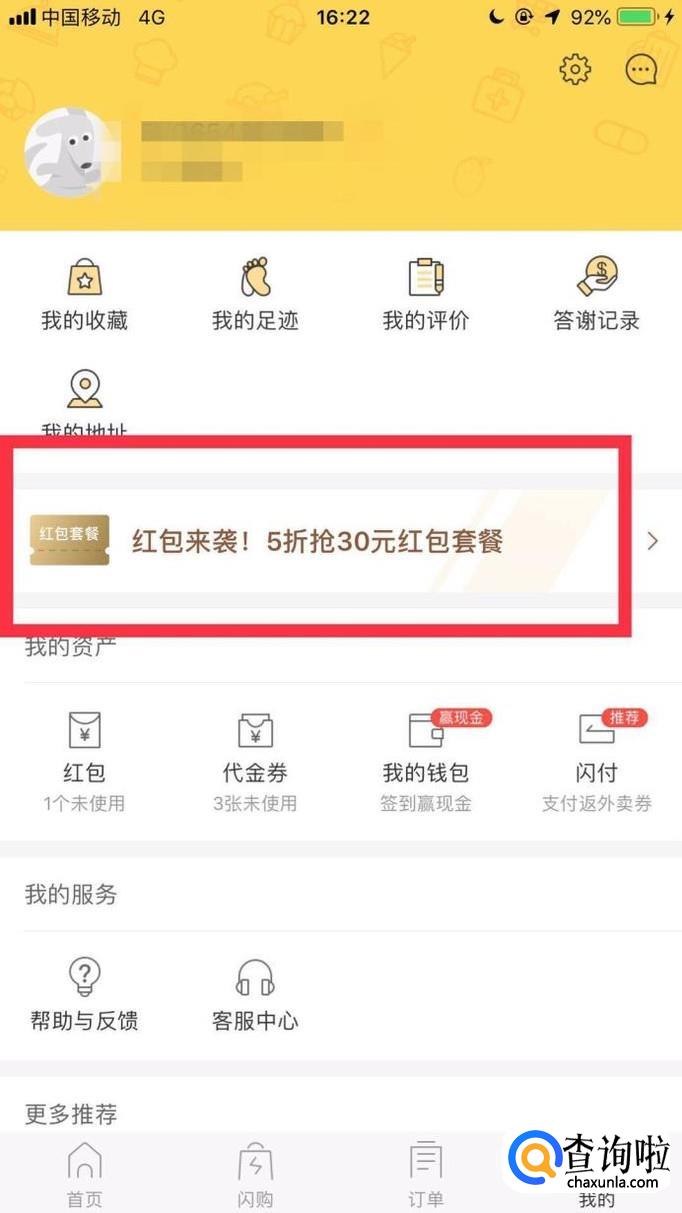Image resolution: width=682 pixels, height=1213 pixels.
Task: Open 我的收藏 favorites
Action: 84,294
